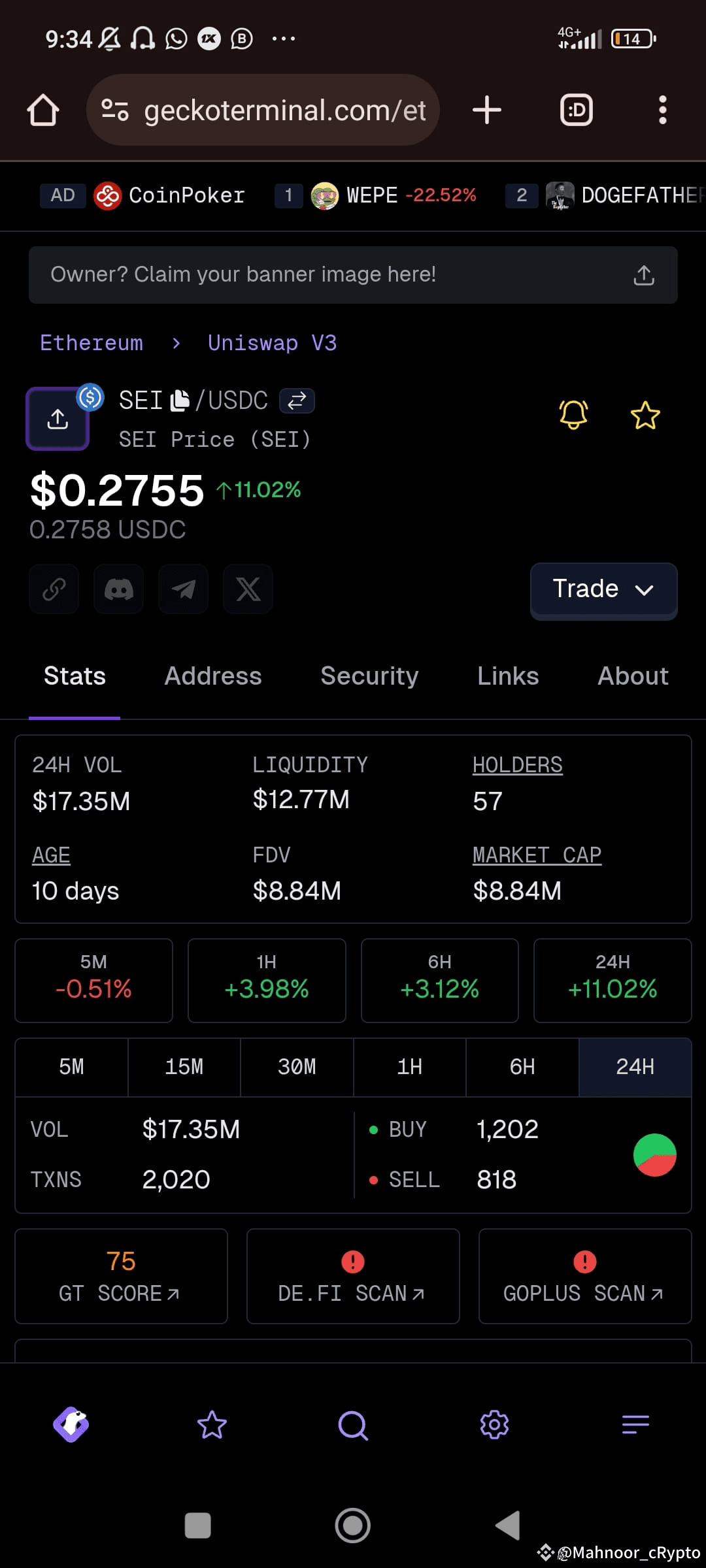
Task: Switch to the Security tab
Action: (x=369, y=676)
